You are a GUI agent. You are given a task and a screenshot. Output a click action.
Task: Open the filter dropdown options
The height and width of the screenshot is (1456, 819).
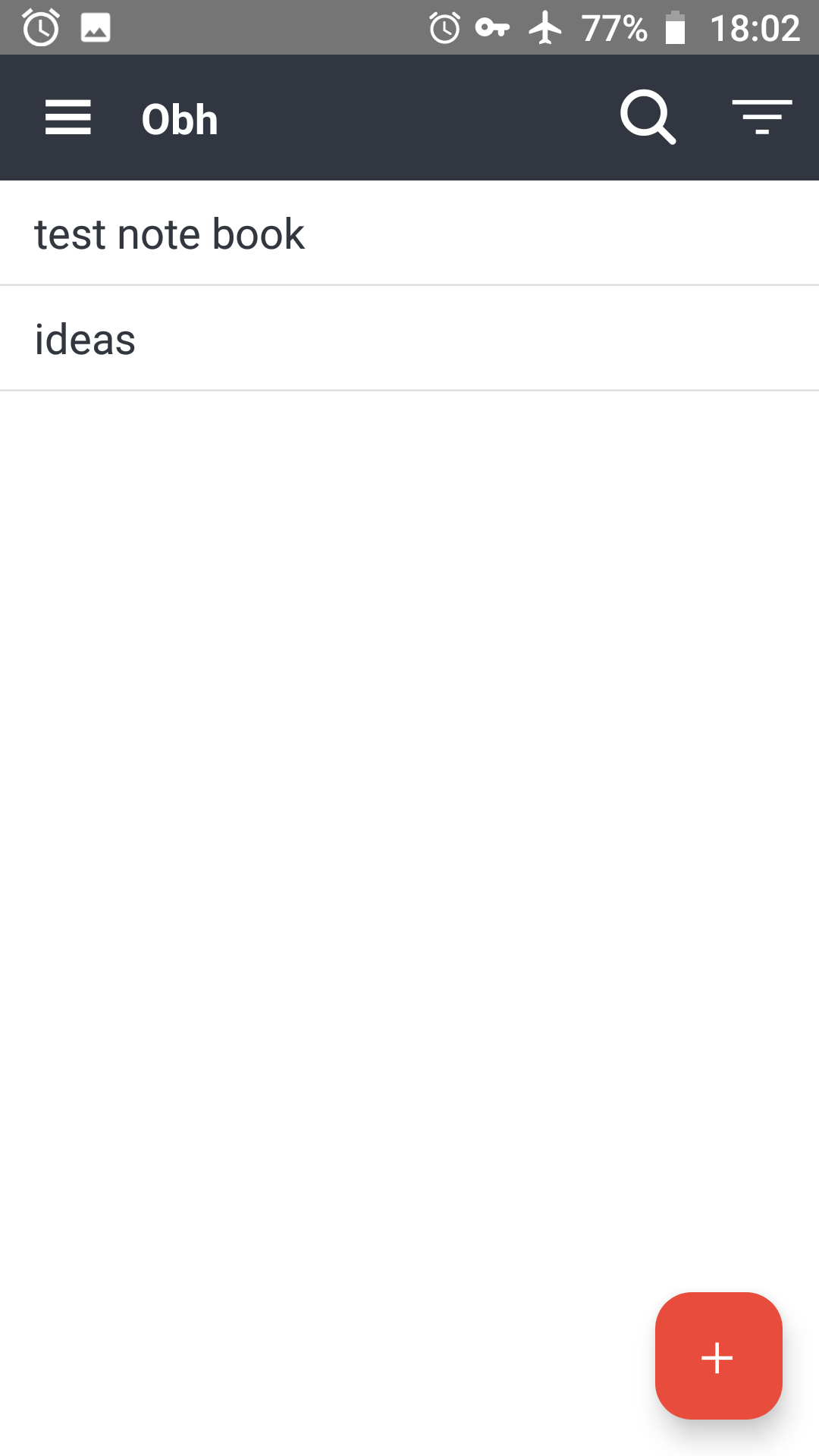[x=763, y=118]
